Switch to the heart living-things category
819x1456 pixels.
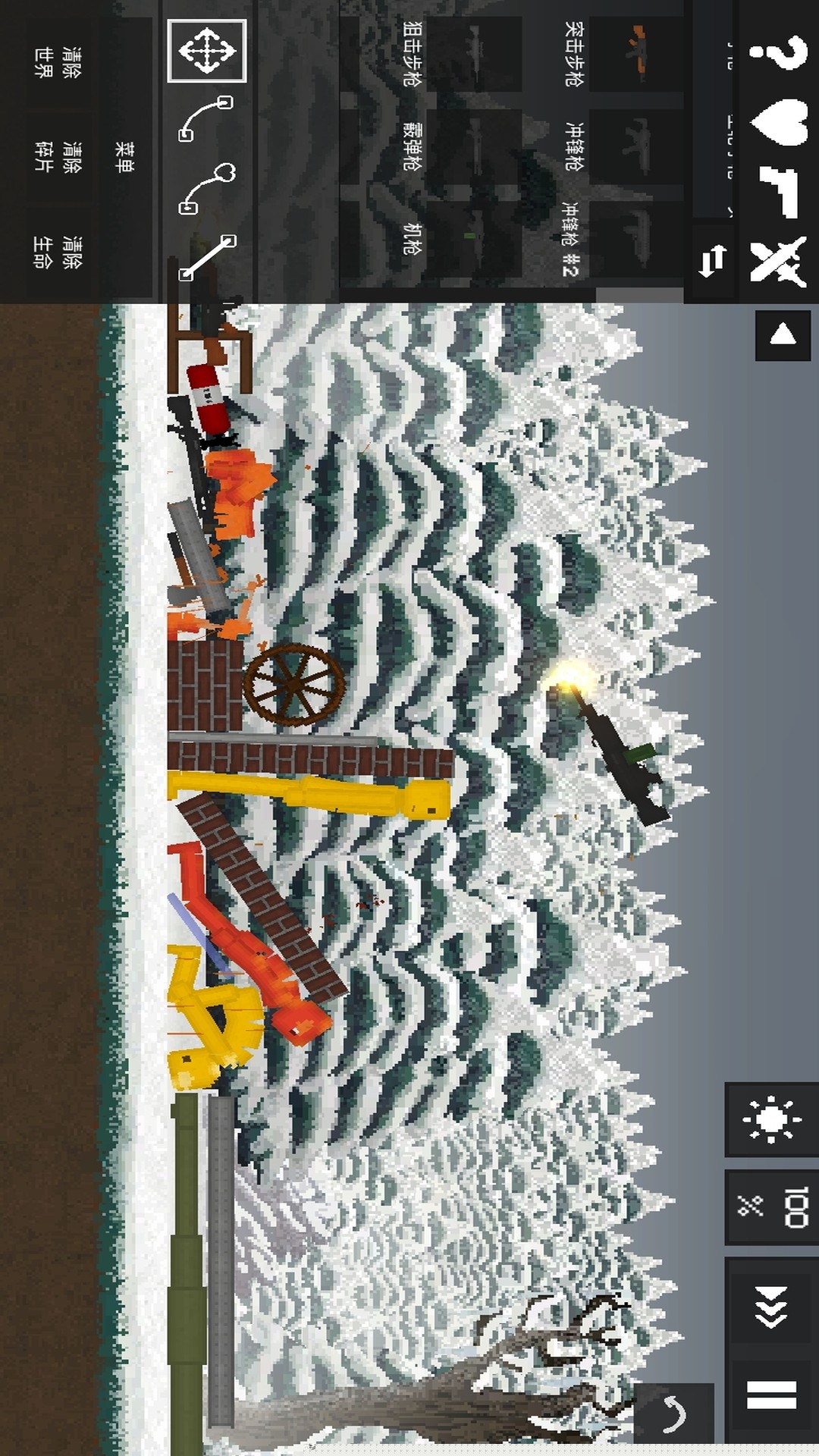pyautogui.click(x=778, y=121)
